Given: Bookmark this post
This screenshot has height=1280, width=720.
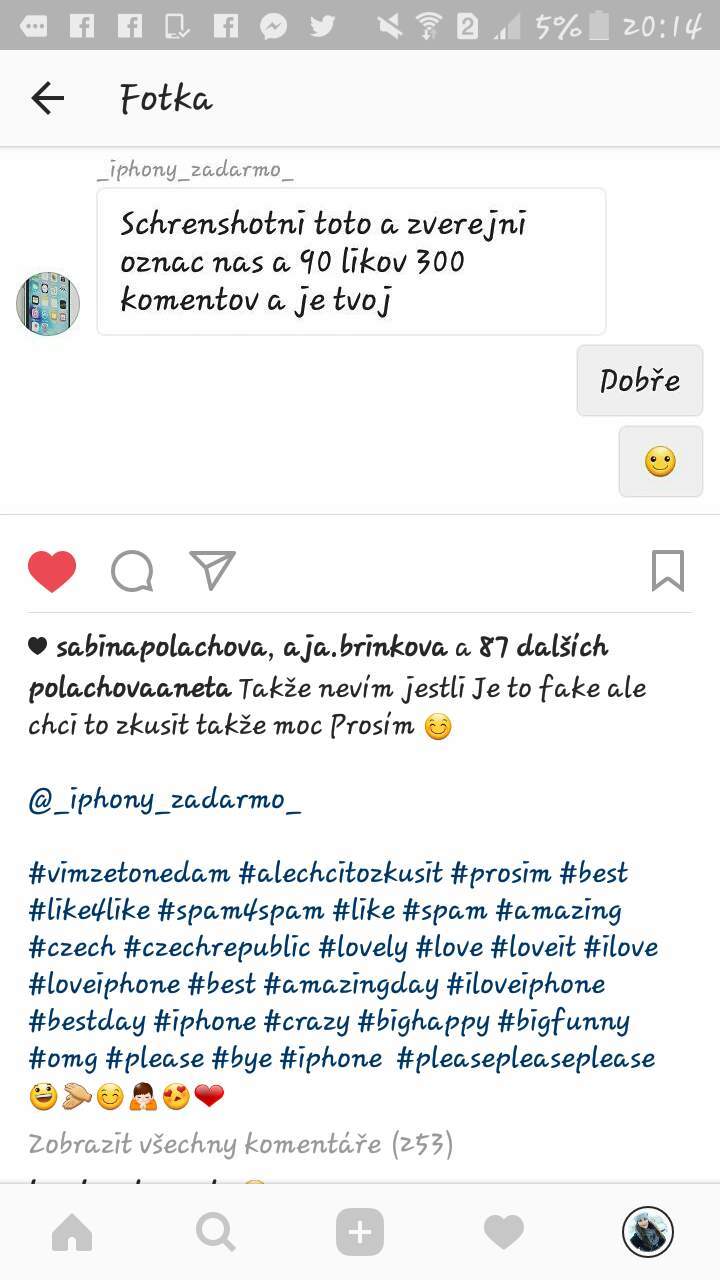Looking at the screenshot, I should (668, 571).
